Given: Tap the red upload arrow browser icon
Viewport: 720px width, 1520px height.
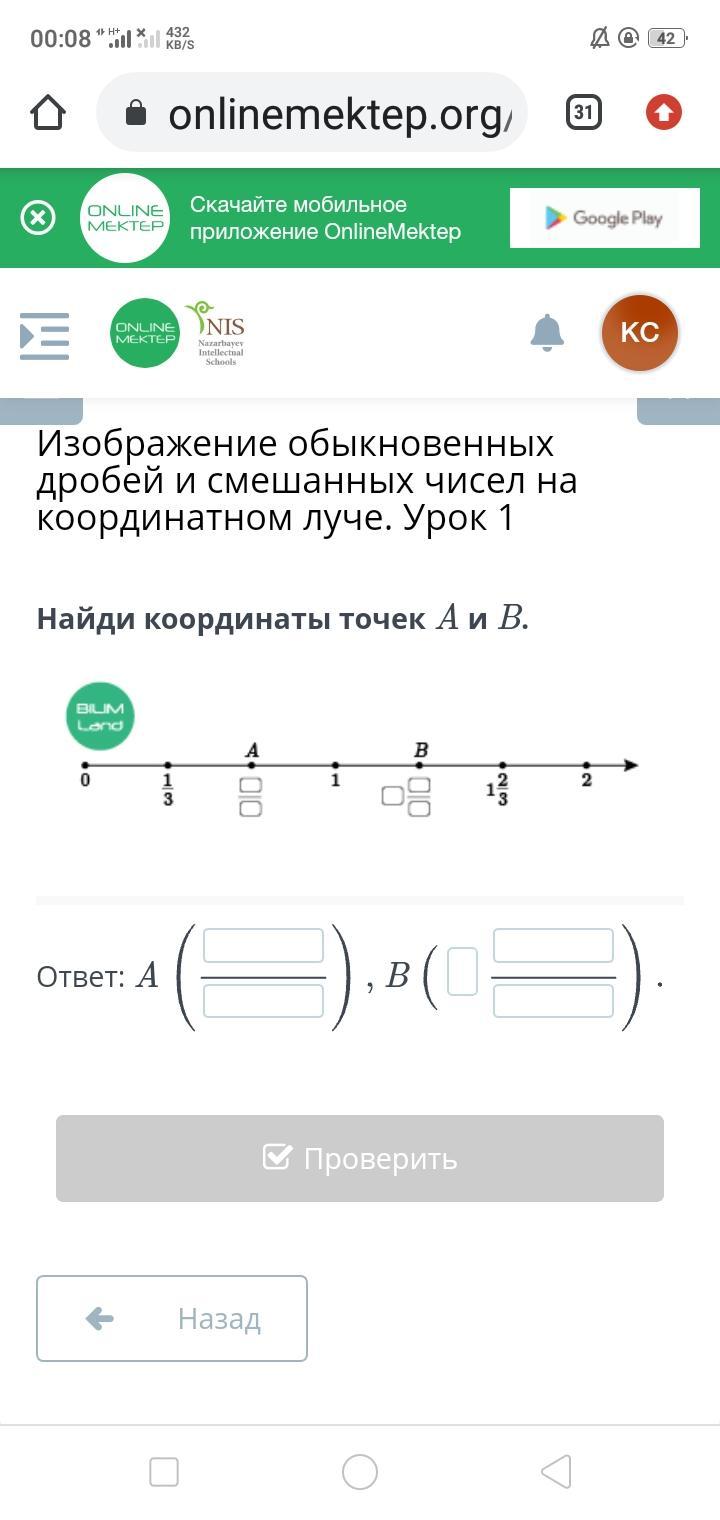Looking at the screenshot, I should point(664,113).
